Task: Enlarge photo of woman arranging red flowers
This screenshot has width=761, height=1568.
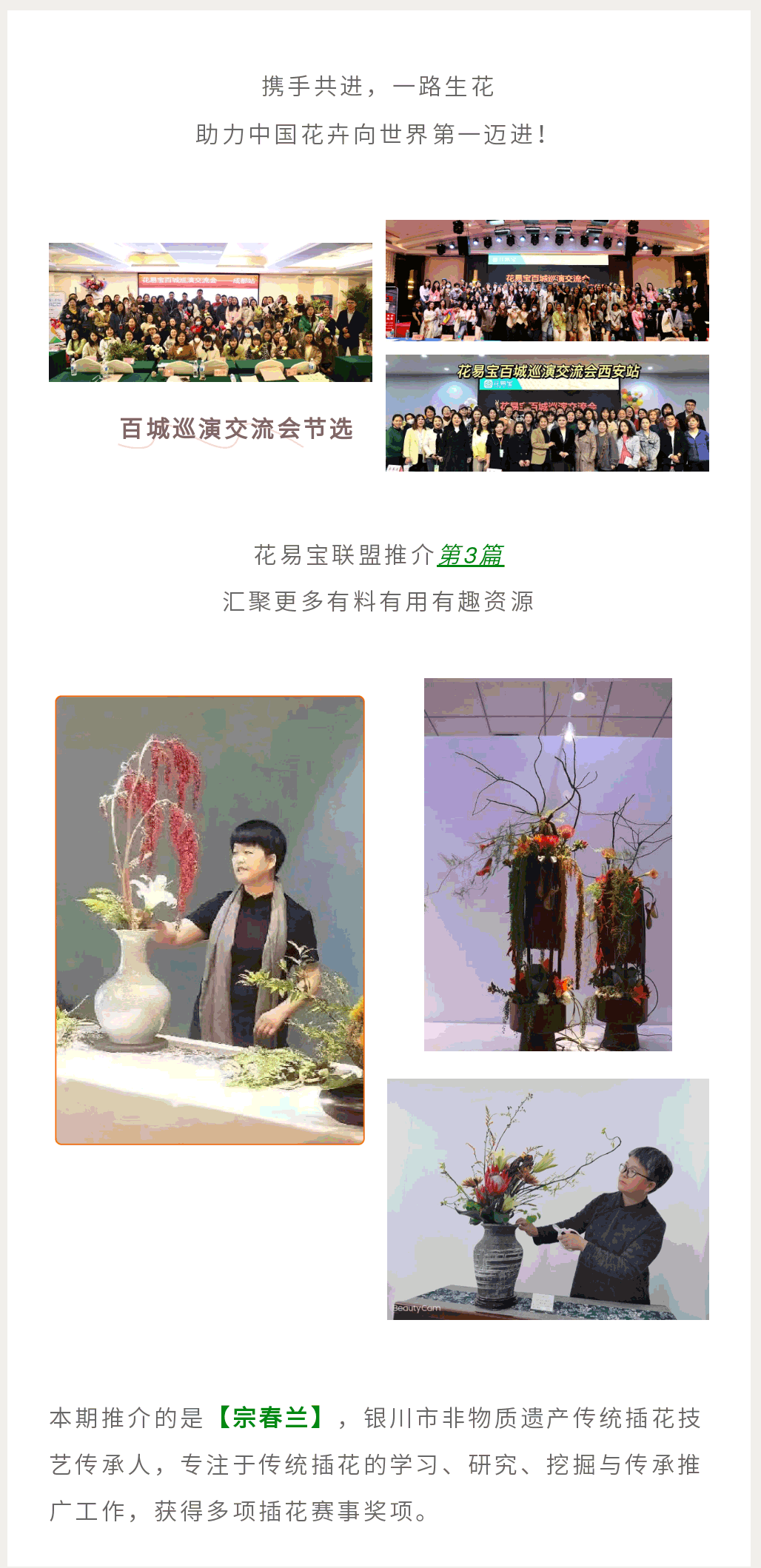Action: [x=210, y=919]
